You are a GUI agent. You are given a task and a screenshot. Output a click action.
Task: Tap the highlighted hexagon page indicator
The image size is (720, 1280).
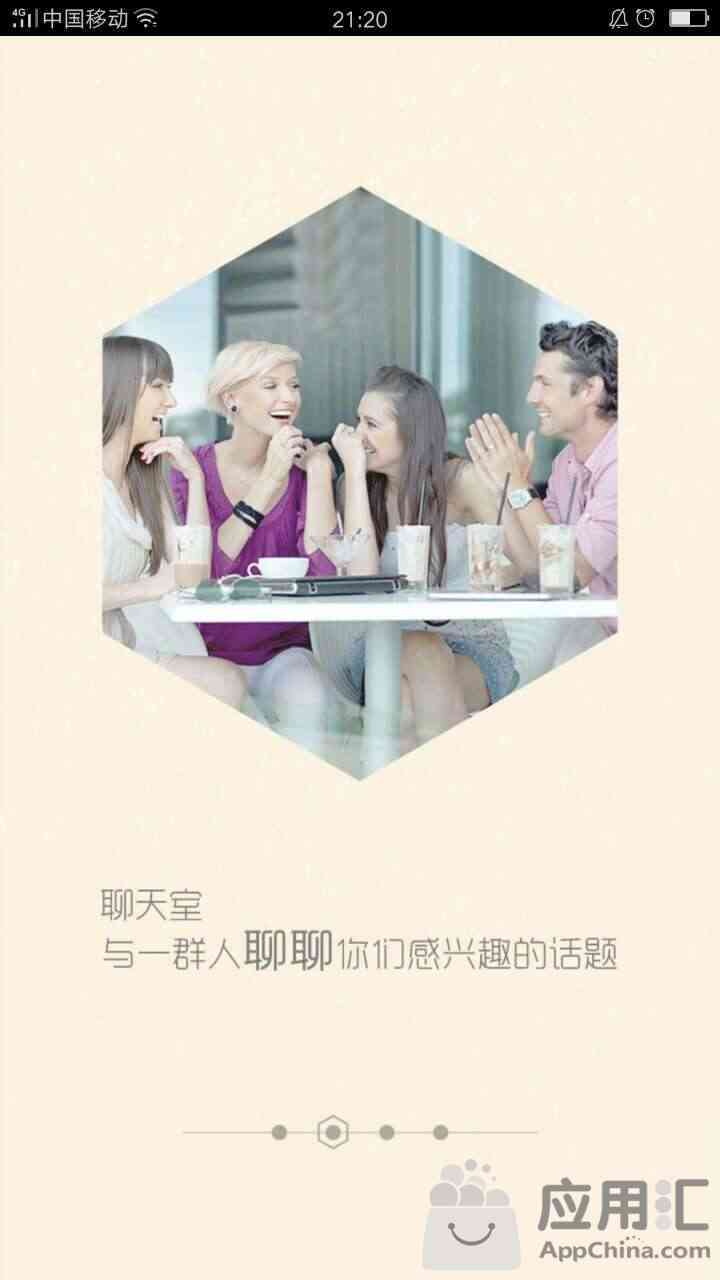click(x=333, y=1132)
